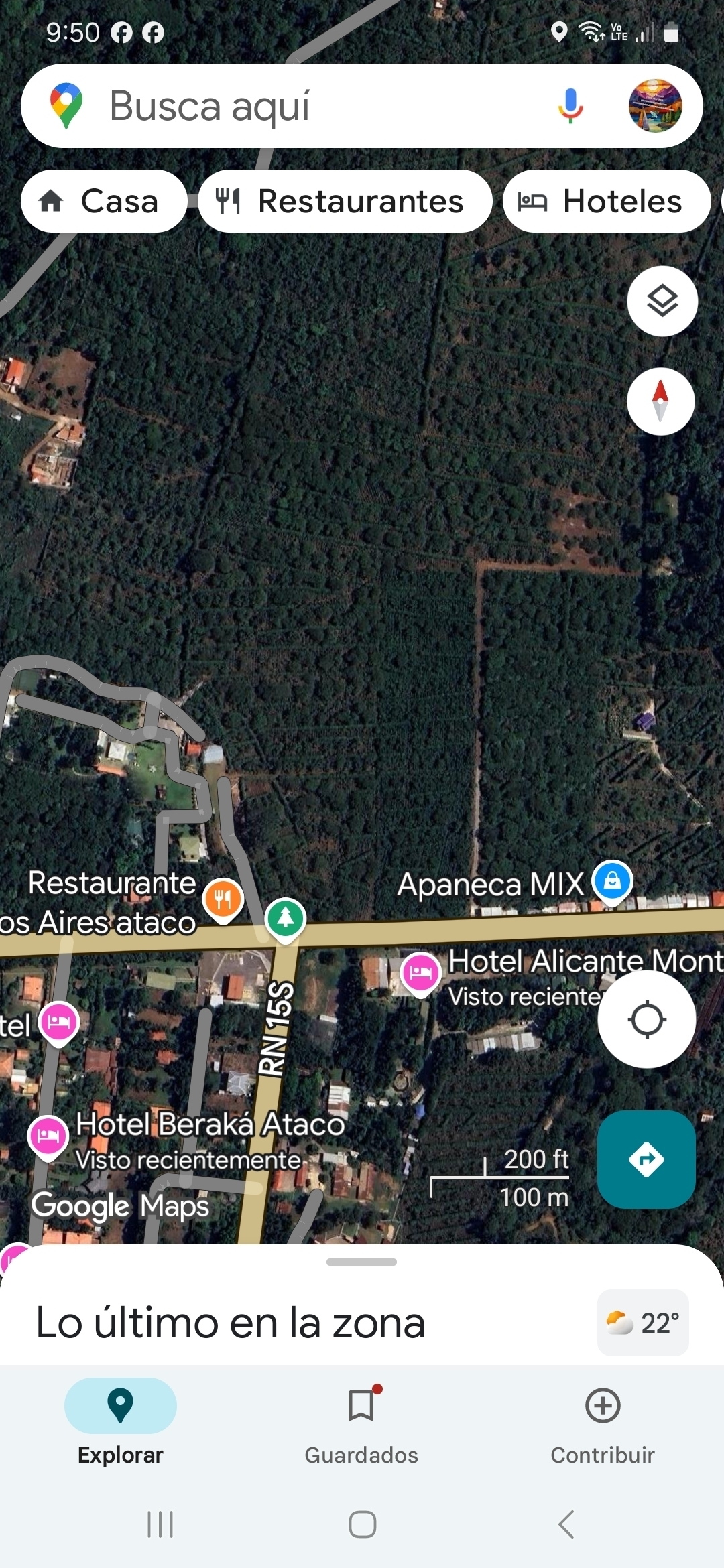The image size is (724, 1568).
Task: Tap the compass to reset map orientation
Action: coord(661,401)
